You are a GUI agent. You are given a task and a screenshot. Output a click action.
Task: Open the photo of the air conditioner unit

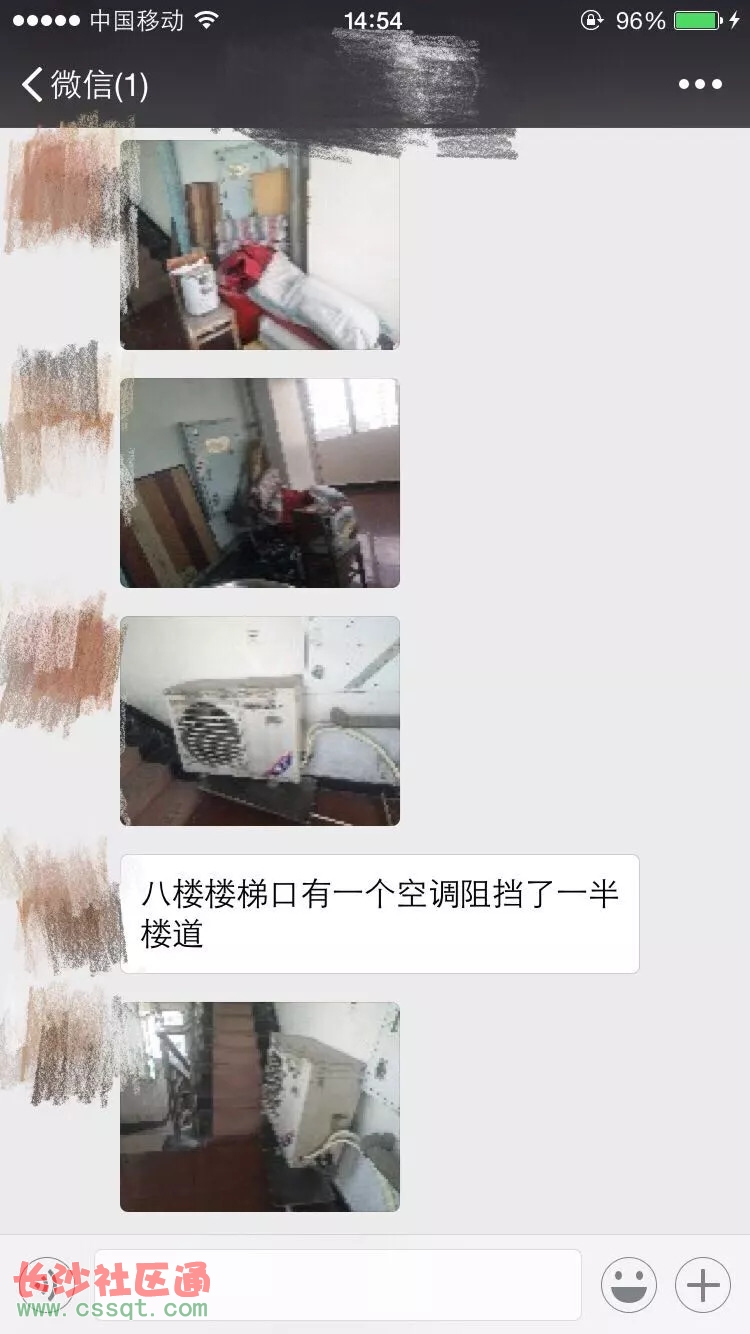point(260,721)
